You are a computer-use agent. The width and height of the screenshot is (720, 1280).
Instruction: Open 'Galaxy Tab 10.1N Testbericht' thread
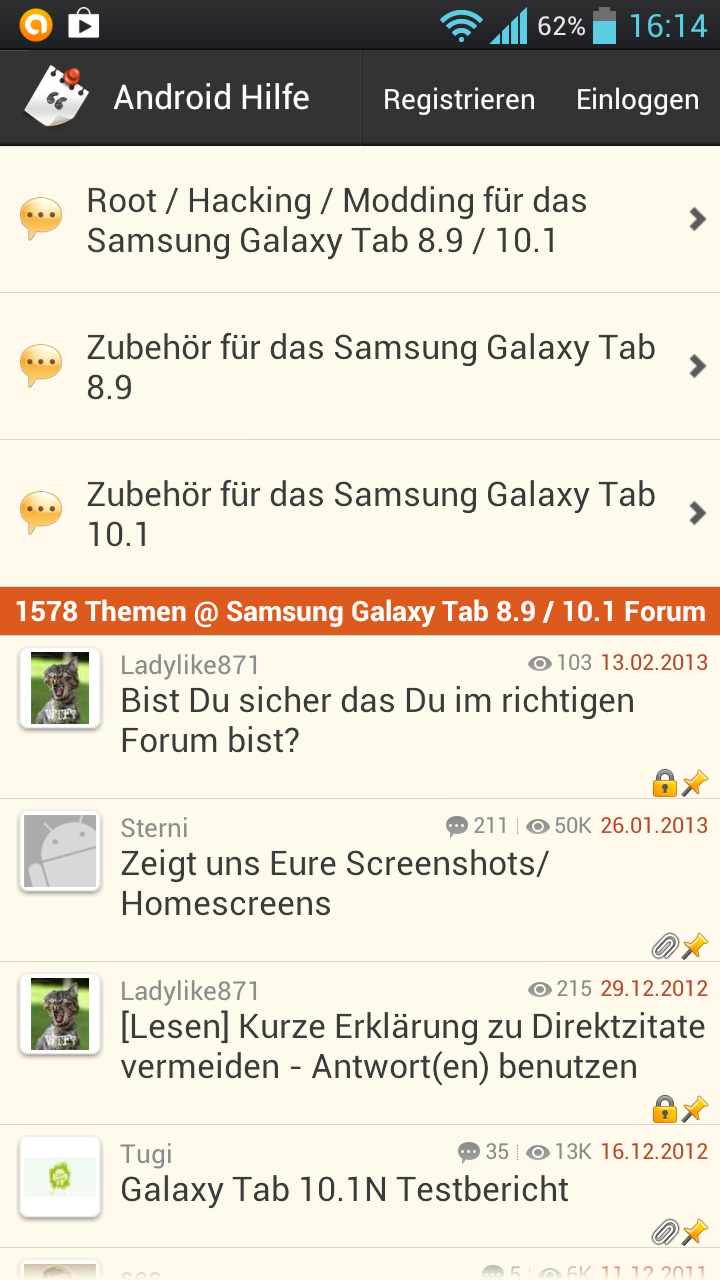[x=344, y=1189]
